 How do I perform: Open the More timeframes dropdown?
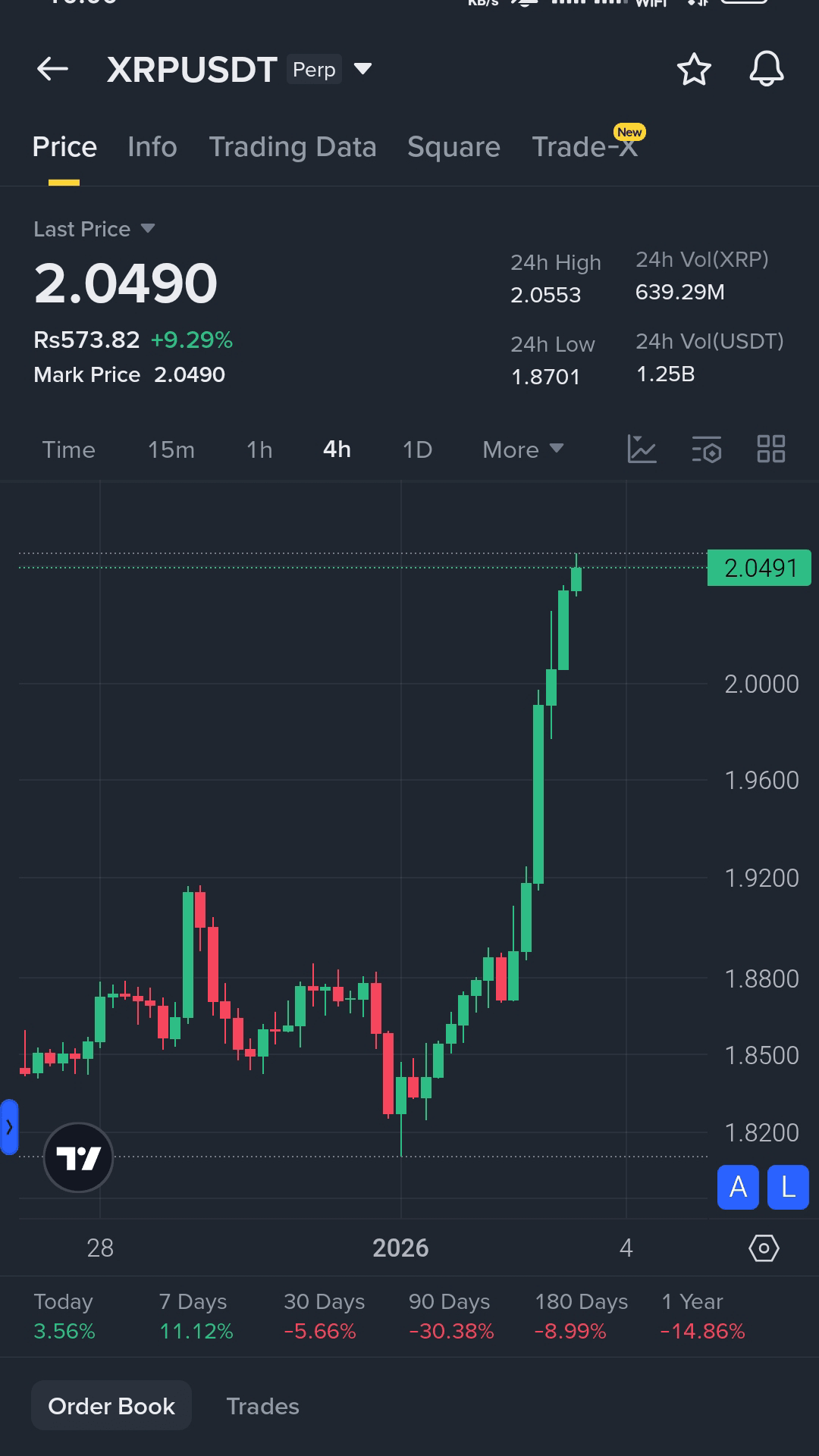(522, 449)
